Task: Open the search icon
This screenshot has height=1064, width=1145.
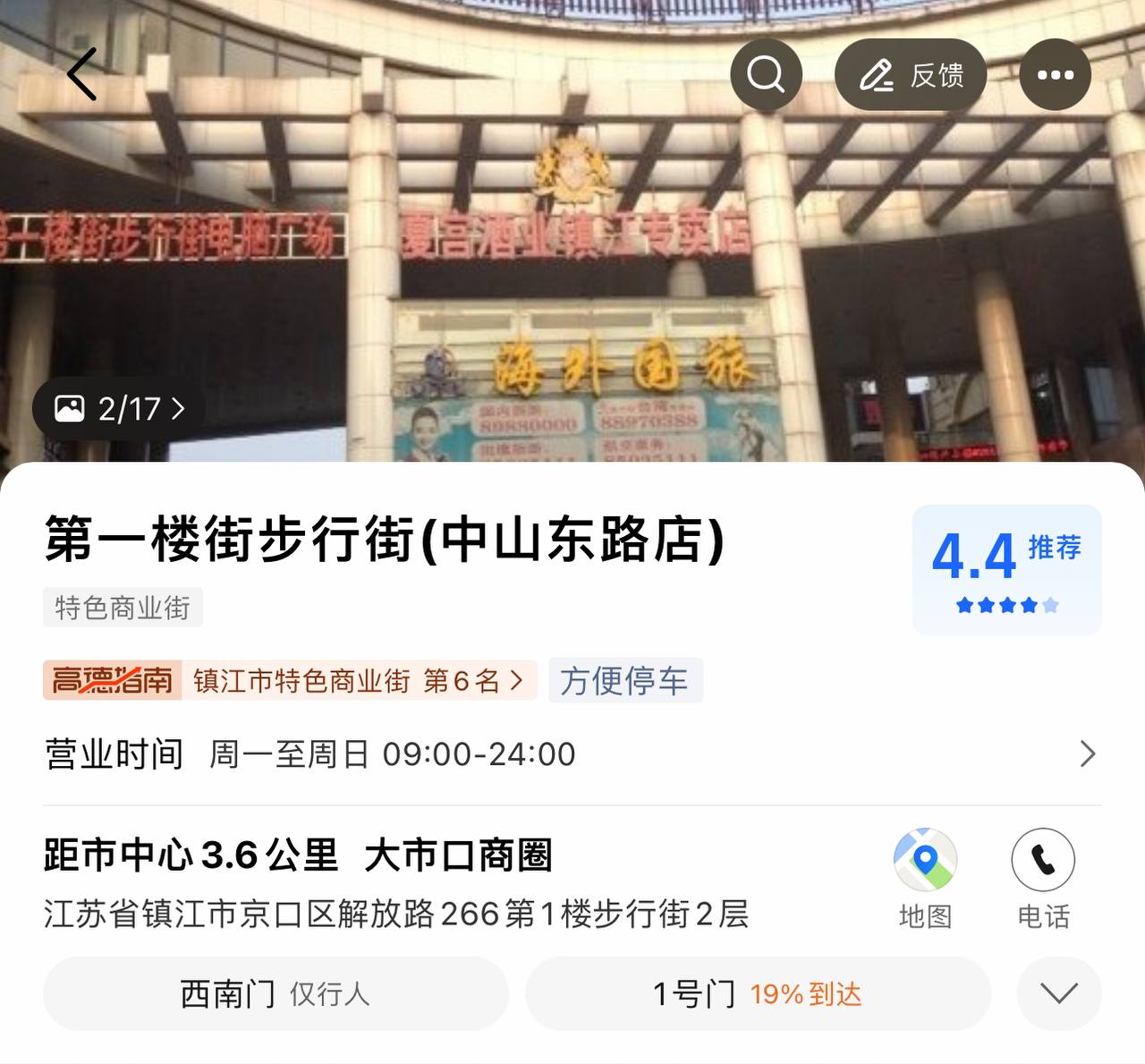Action: tap(766, 74)
